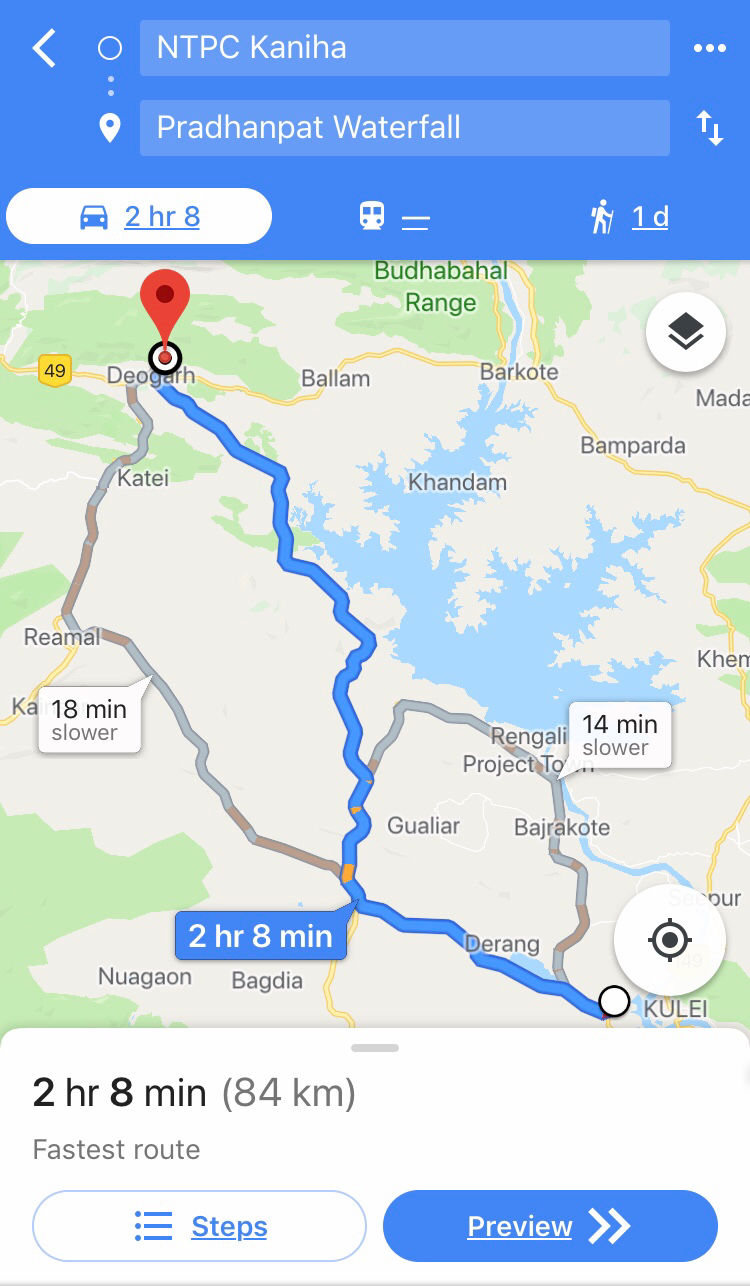Switch to the walking 1 d tab
This screenshot has height=1286, width=750.
click(x=629, y=216)
